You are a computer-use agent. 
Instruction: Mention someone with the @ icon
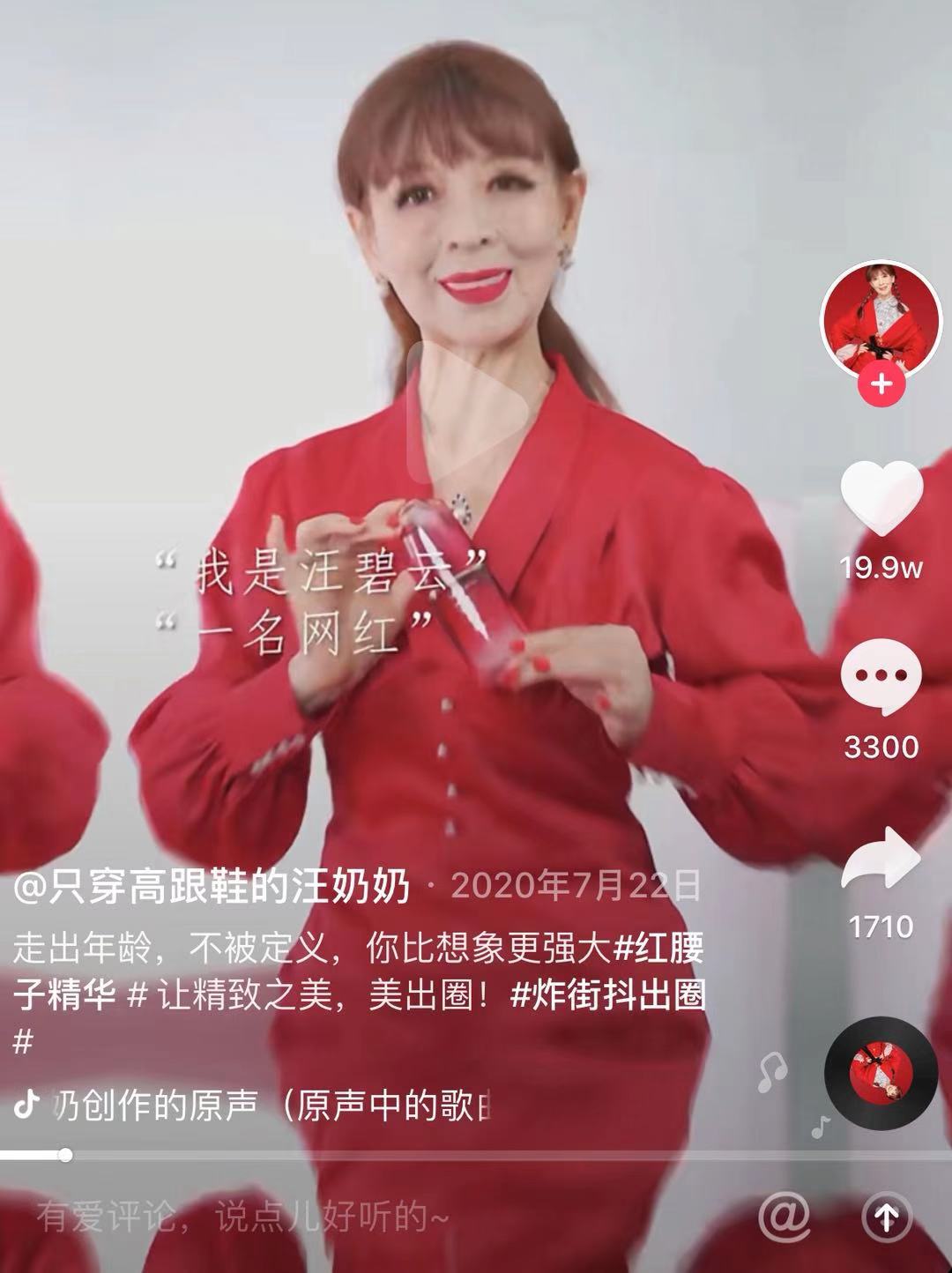point(785,1218)
